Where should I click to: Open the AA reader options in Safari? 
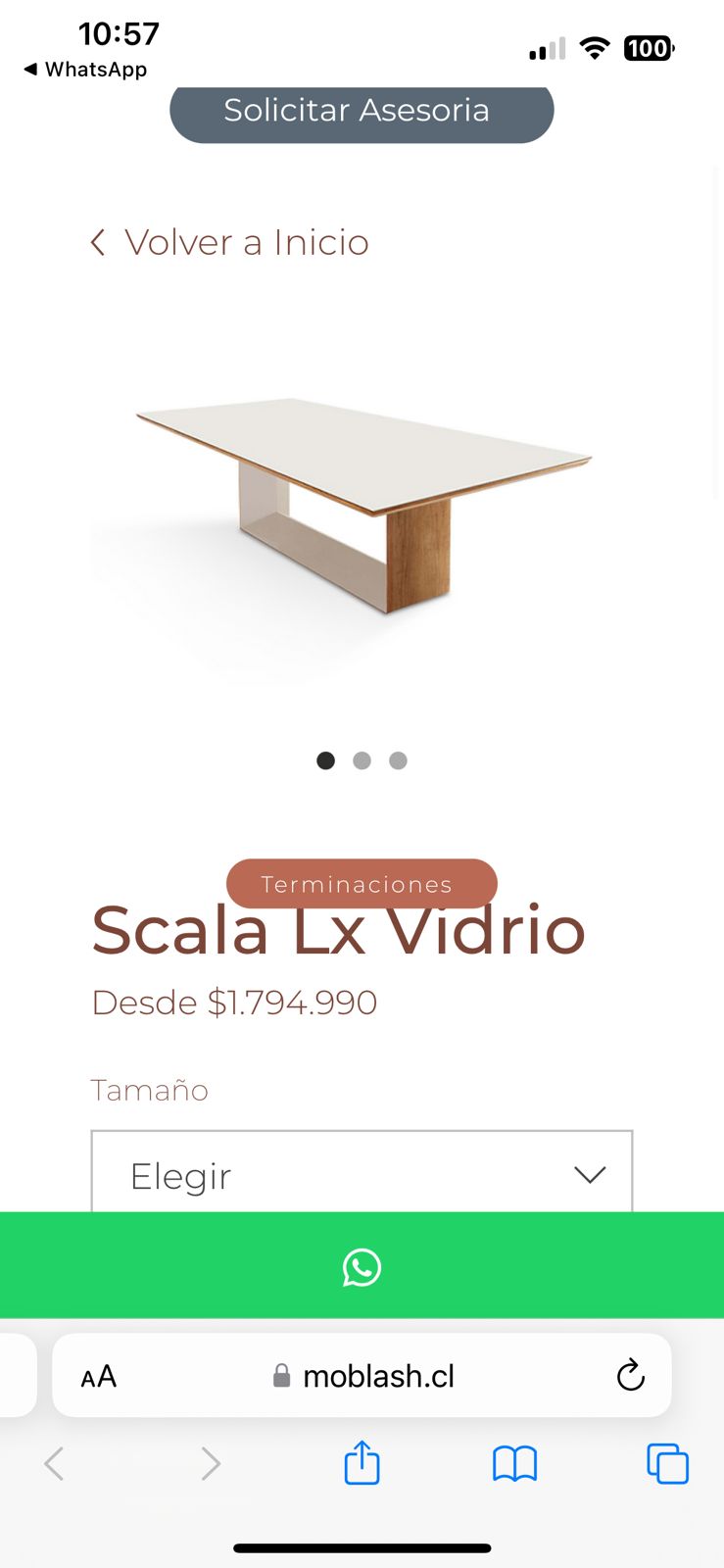[99, 1377]
